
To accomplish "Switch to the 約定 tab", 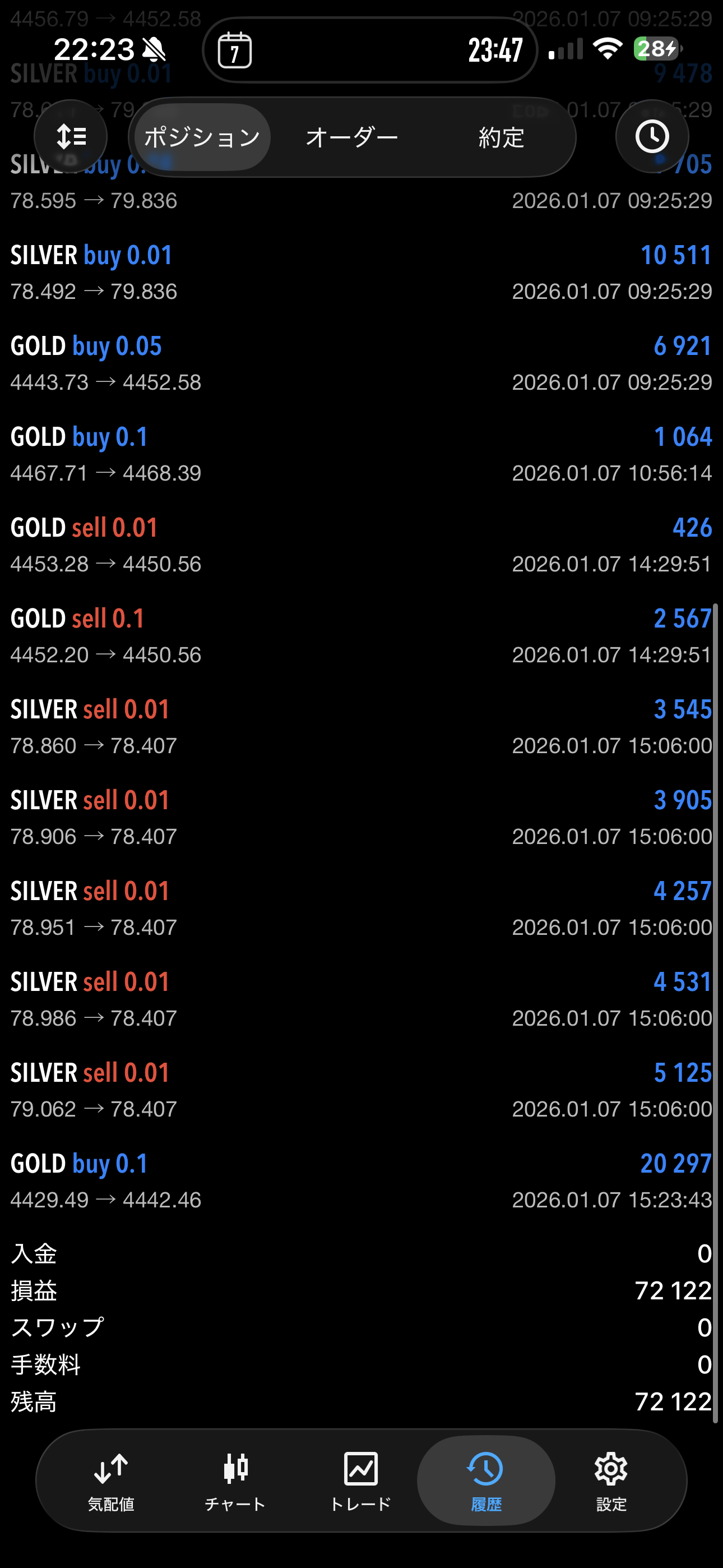I will tap(501, 137).
